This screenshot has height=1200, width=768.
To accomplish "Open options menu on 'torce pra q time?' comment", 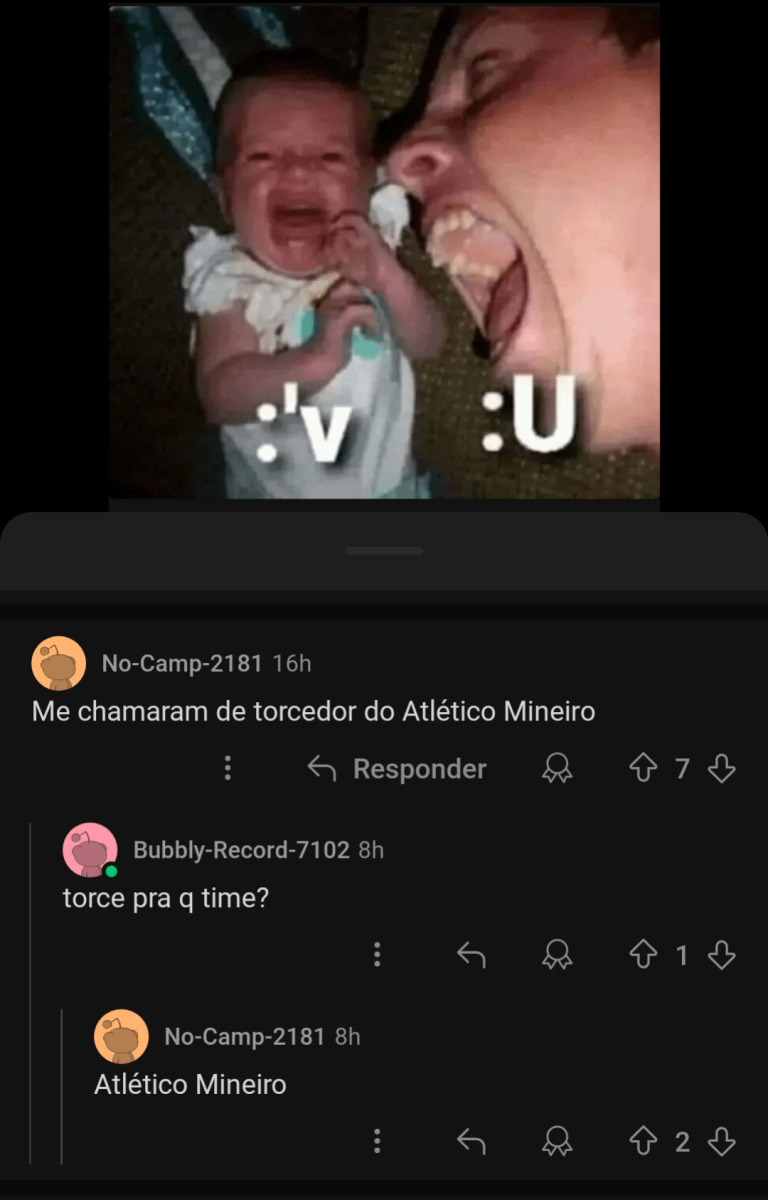I will coord(377,955).
